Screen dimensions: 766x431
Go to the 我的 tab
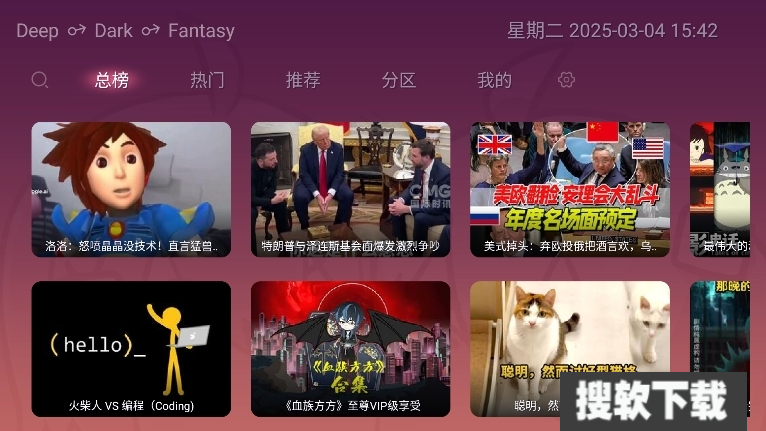click(494, 80)
